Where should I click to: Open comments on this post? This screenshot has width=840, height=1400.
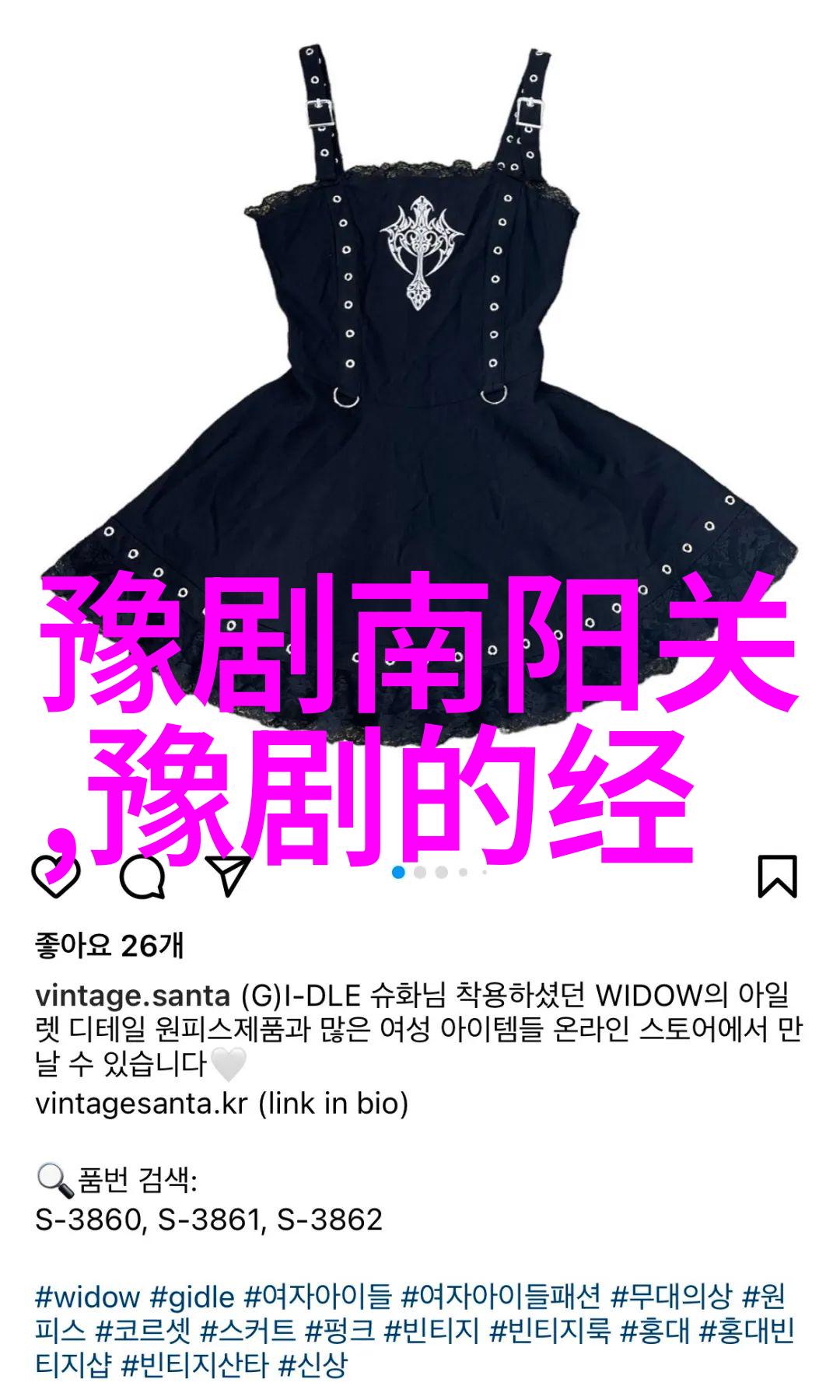click(x=142, y=877)
